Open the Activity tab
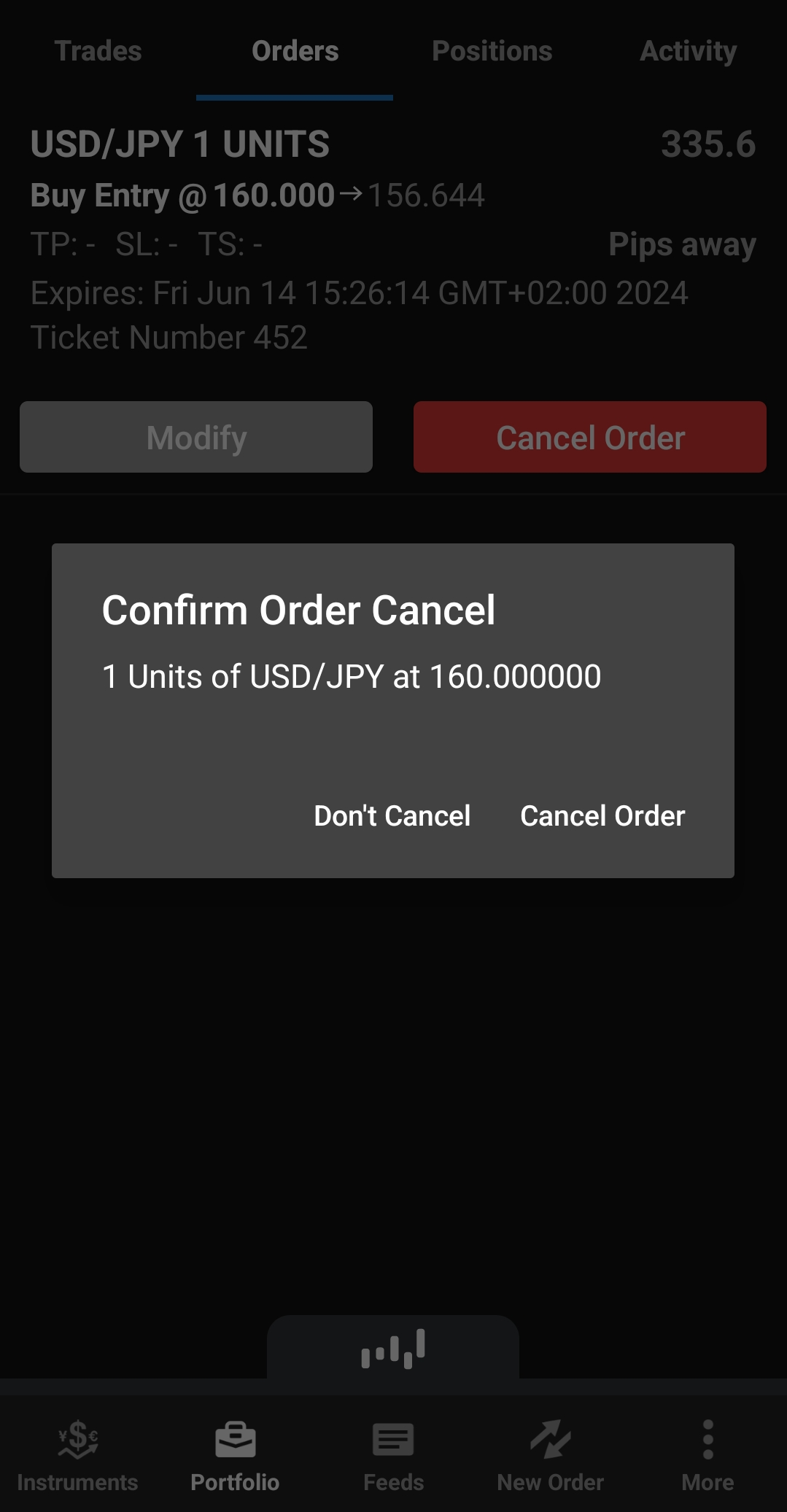Screen dimensions: 787x1512 click(x=688, y=51)
